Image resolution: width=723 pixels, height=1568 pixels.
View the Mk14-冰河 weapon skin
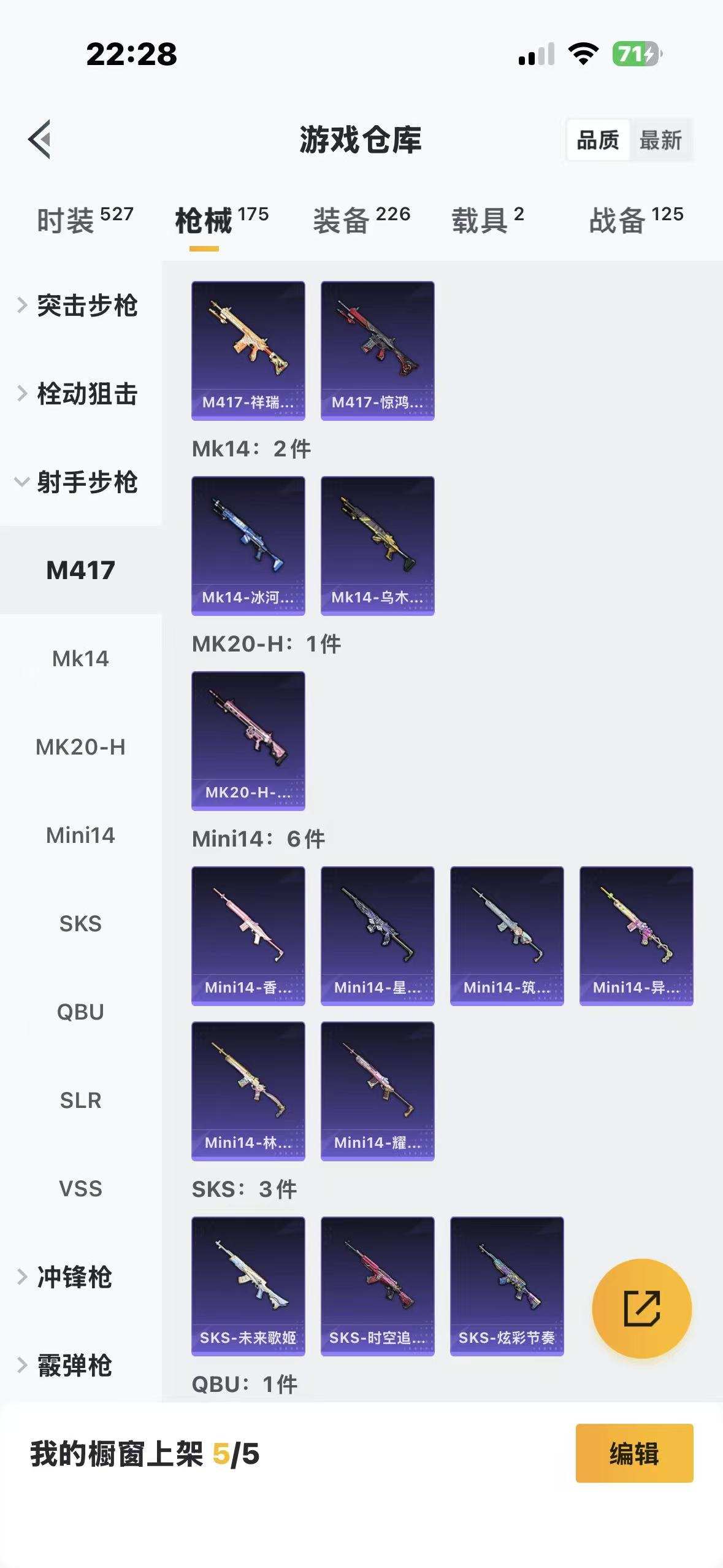coord(248,545)
